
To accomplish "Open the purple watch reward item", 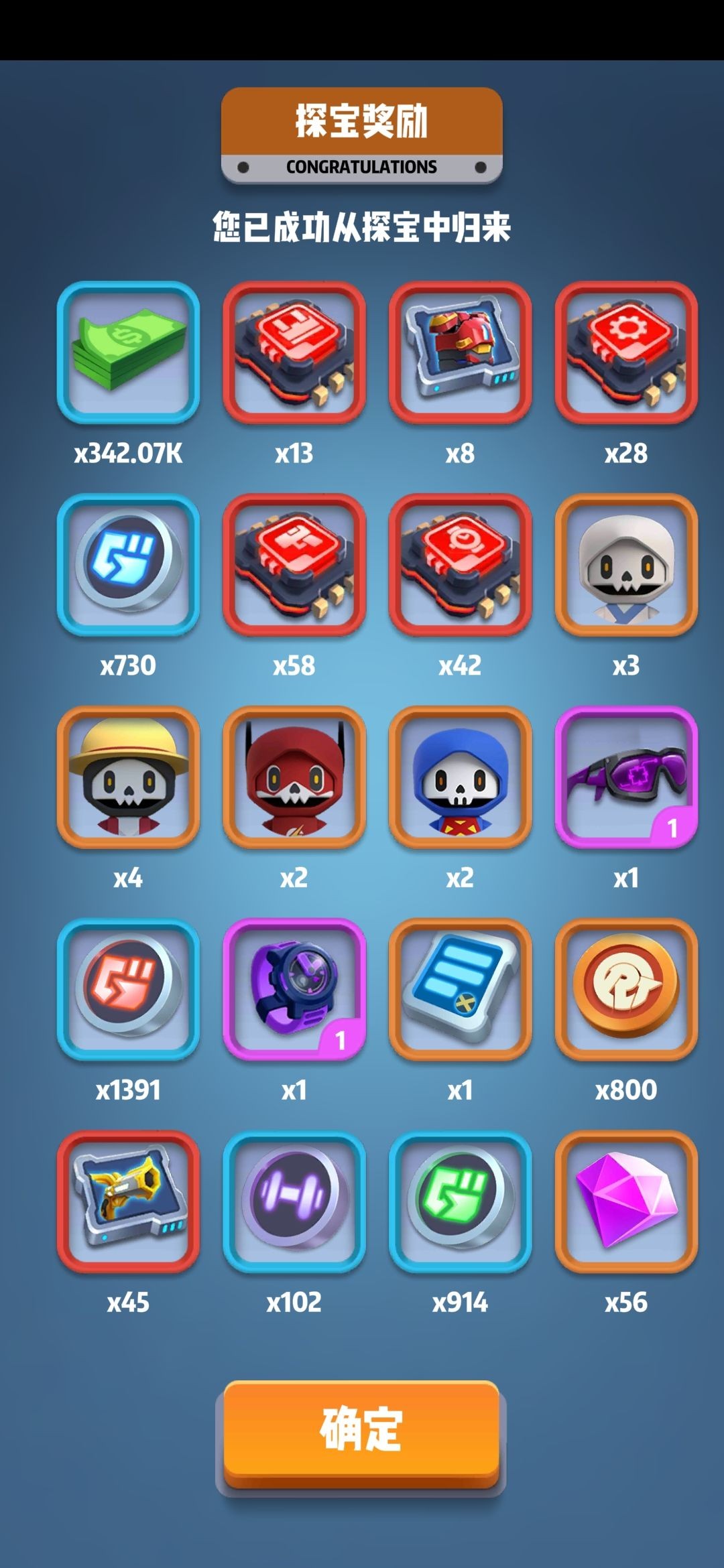I will 294,989.
